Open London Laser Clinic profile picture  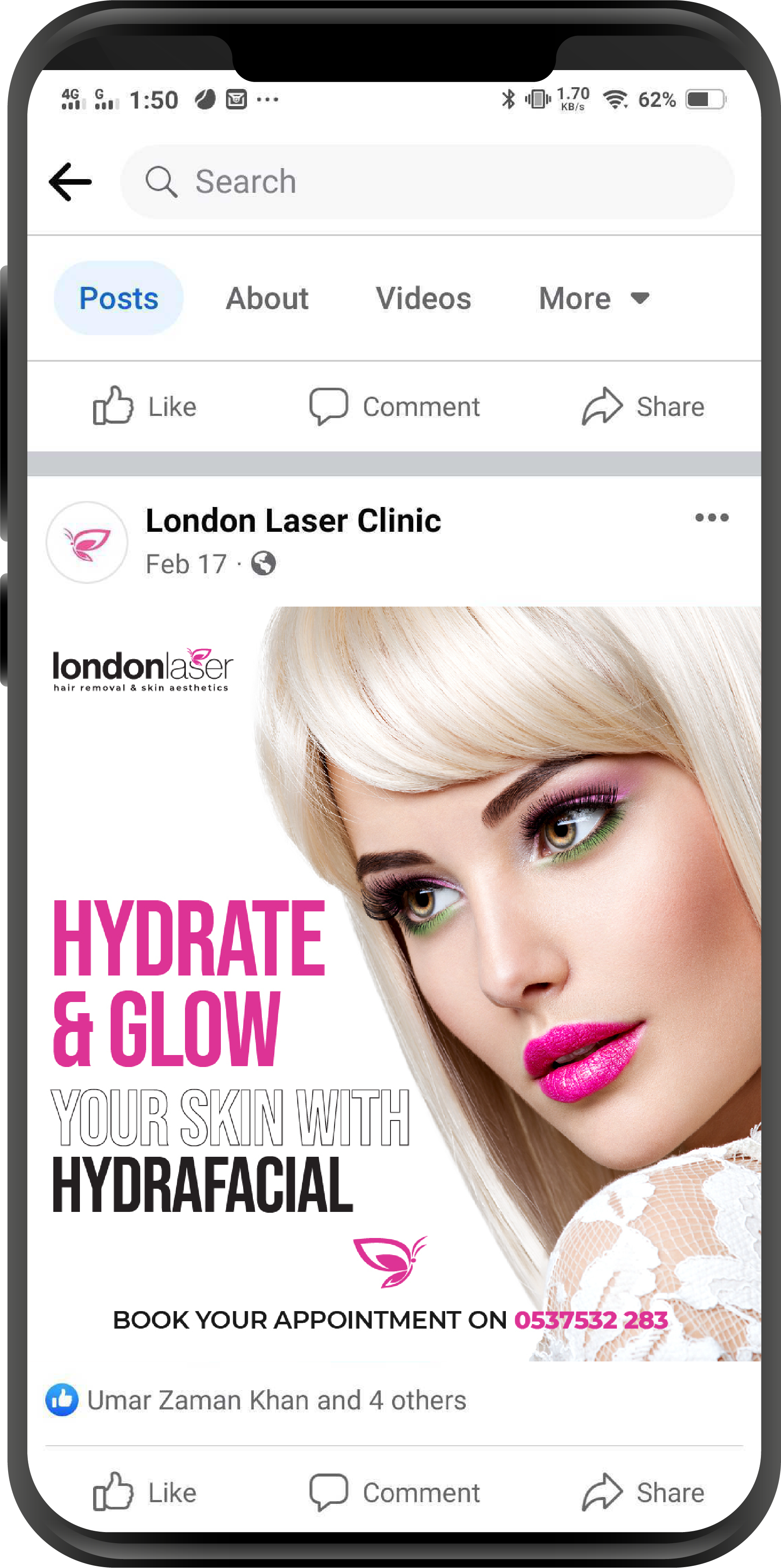click(87, 542)
